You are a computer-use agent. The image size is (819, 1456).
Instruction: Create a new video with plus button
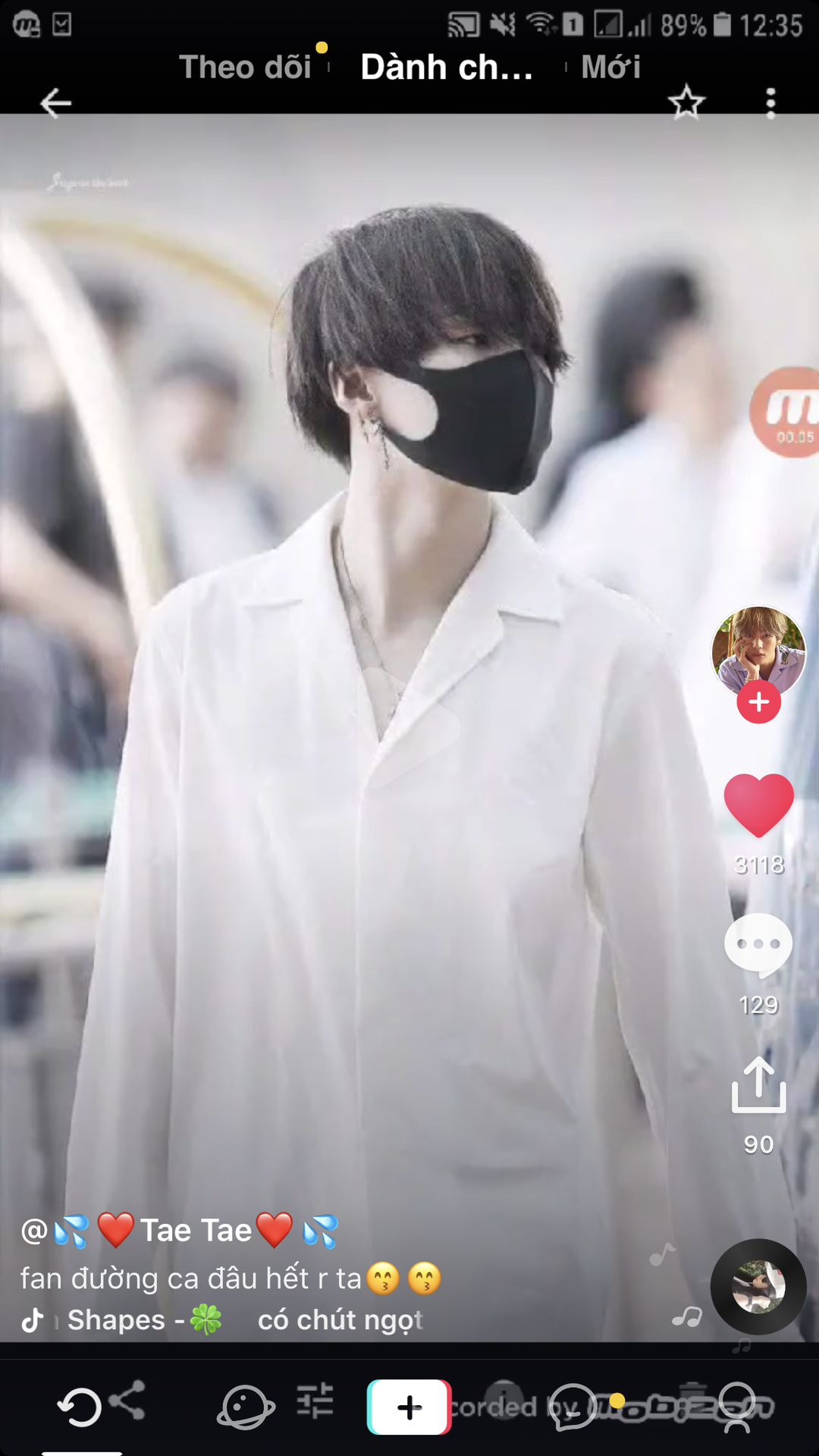[x=409, y=1407]
